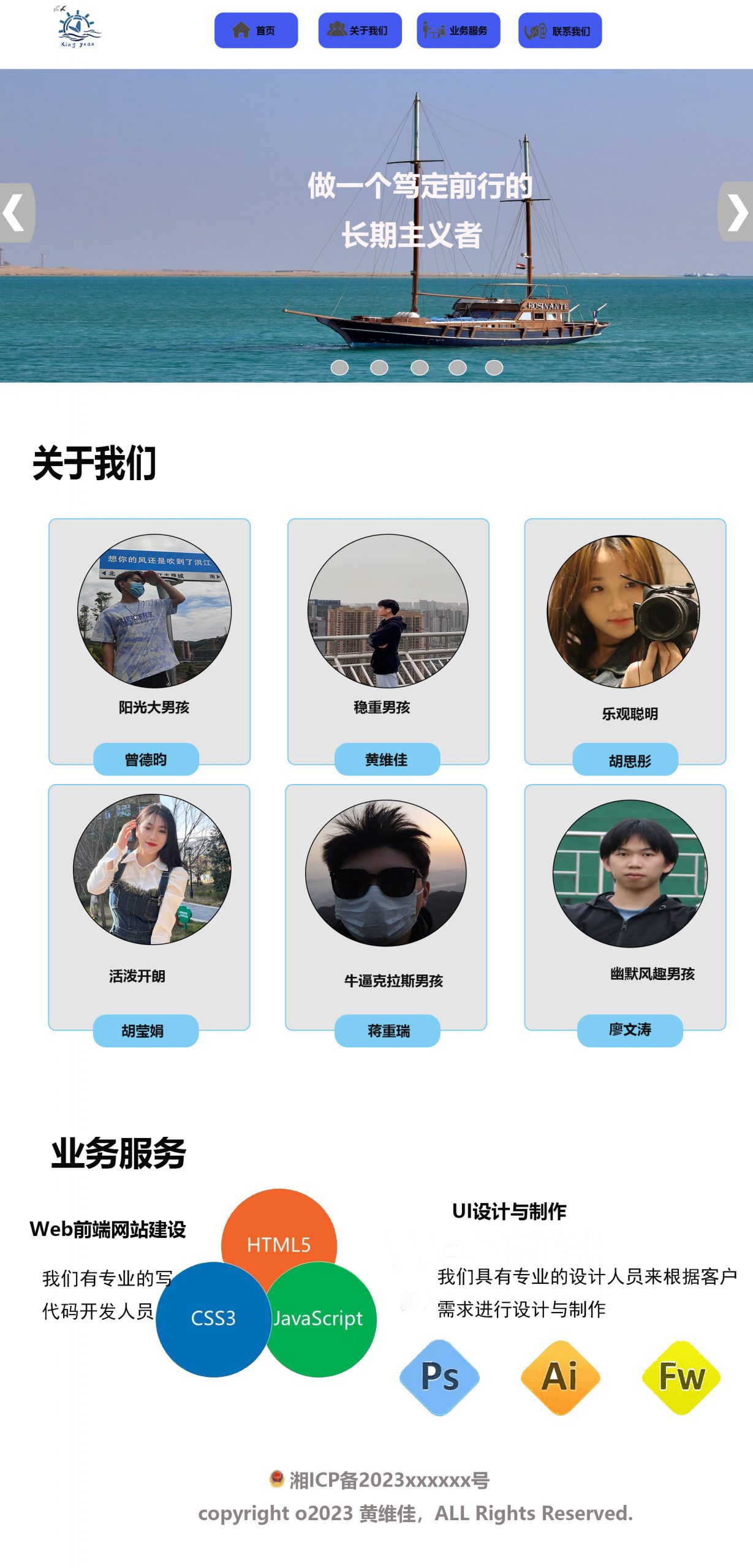Go to 关于我们 in top navigation
753x1568 pixels.
(360, 30)
